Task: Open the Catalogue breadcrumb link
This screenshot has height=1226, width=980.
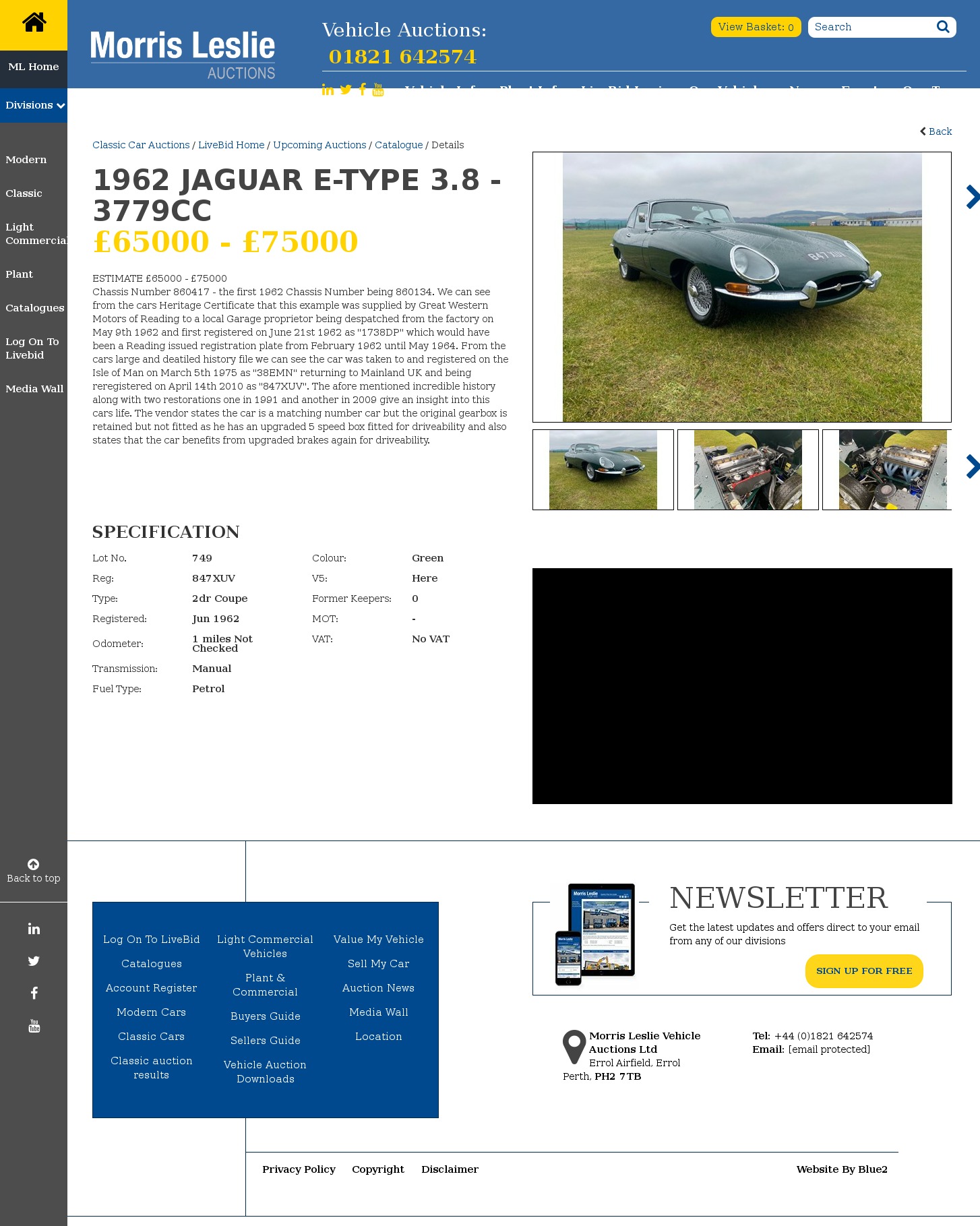Action: pyautogui.click(x=398, y=145)
